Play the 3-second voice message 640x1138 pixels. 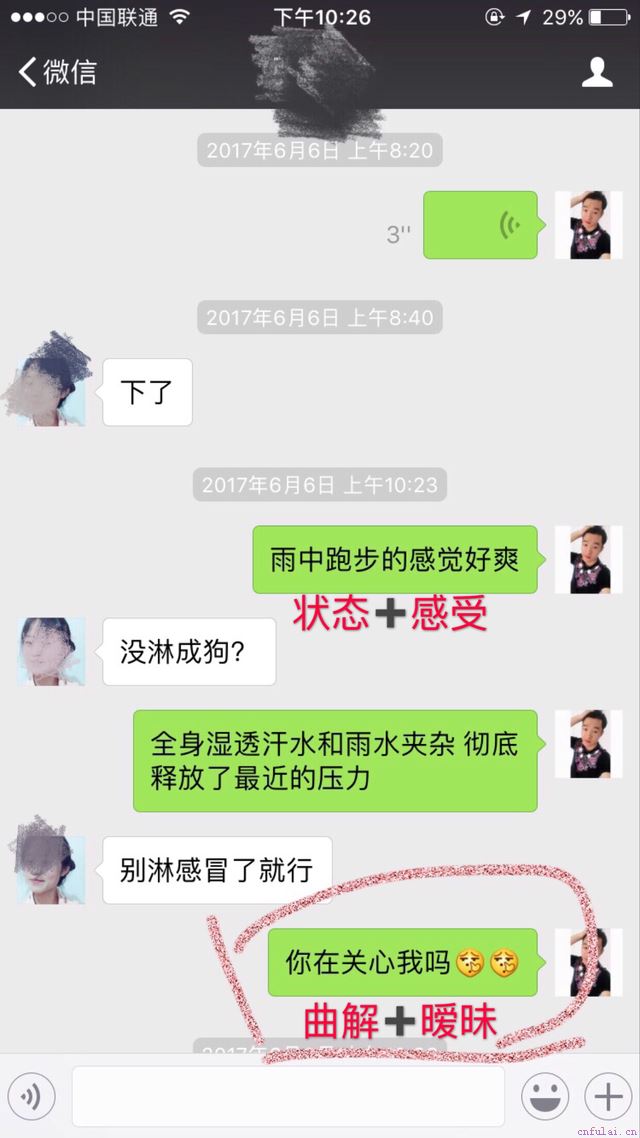pos(480,225)
